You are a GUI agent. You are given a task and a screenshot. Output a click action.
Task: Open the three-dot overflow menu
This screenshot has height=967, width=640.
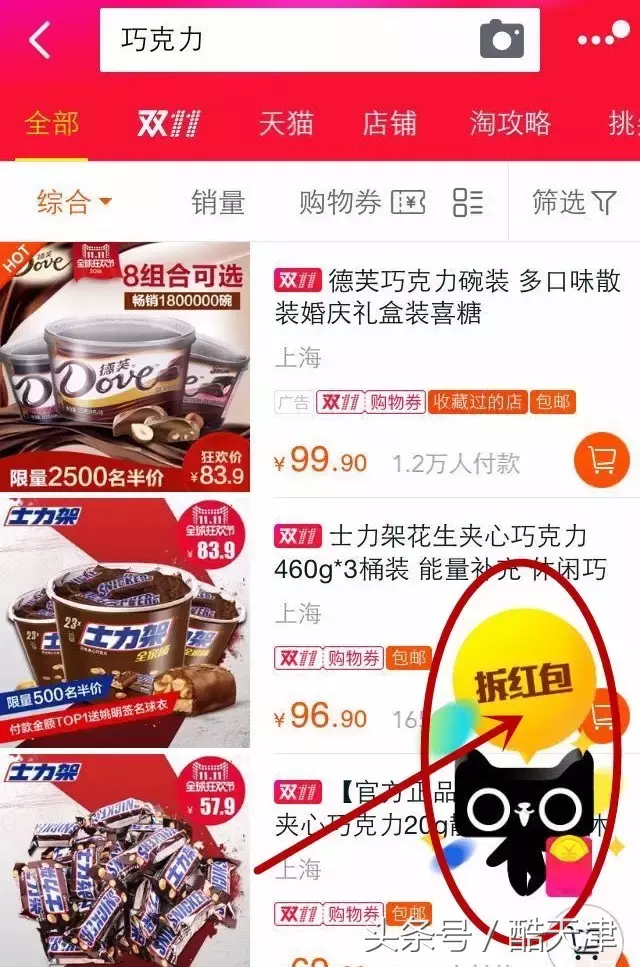tap(605, 40)
